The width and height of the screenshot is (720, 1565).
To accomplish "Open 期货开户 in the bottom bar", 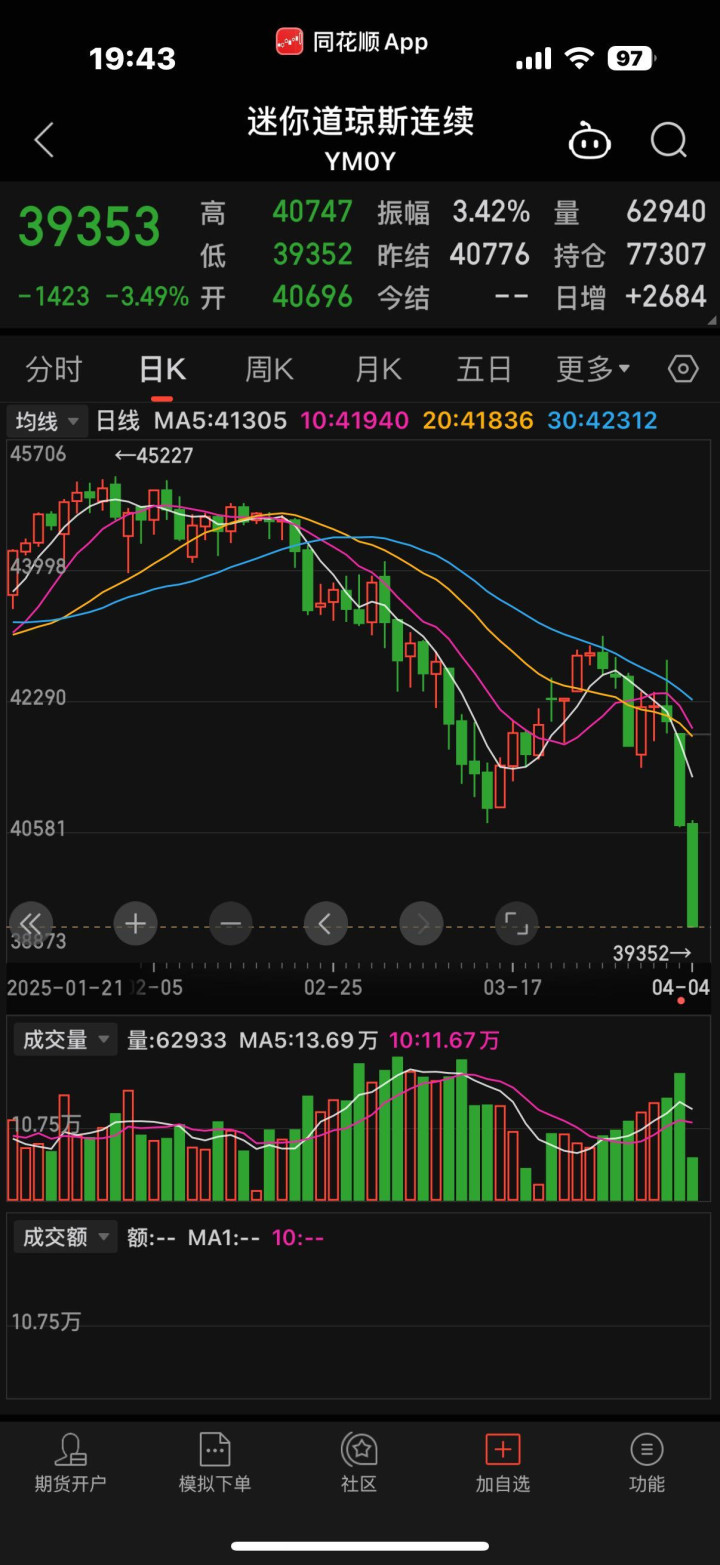I will (70, 1462).
